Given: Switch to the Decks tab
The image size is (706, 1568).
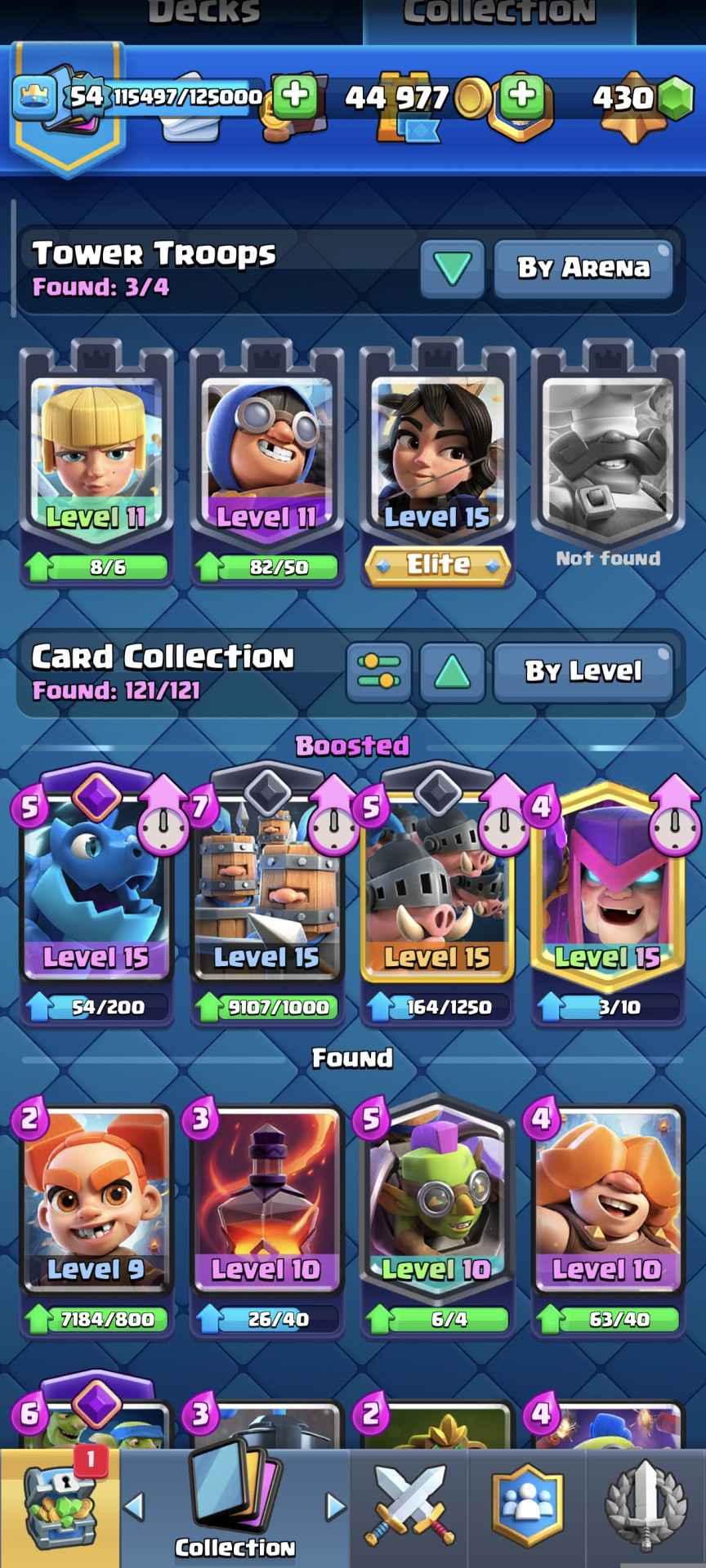Looking at the screenshot, I should (204, 12).
